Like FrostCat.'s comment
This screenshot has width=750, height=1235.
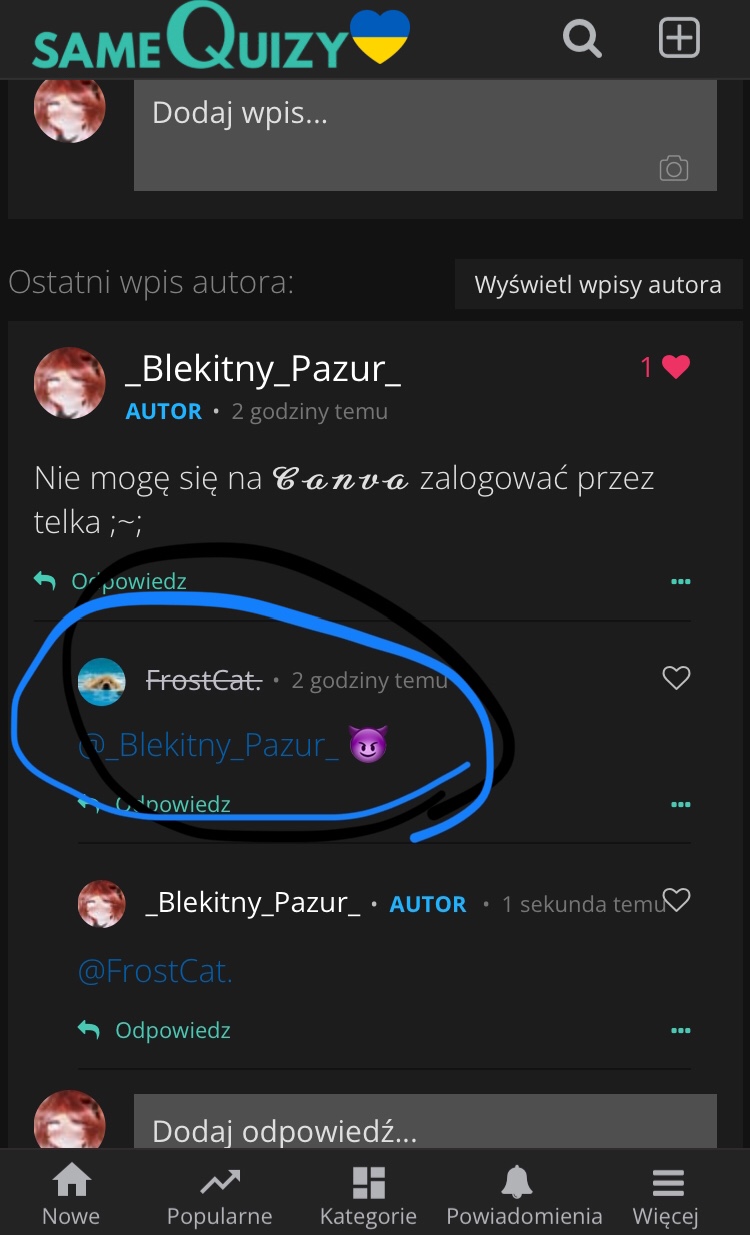(677, 679)
